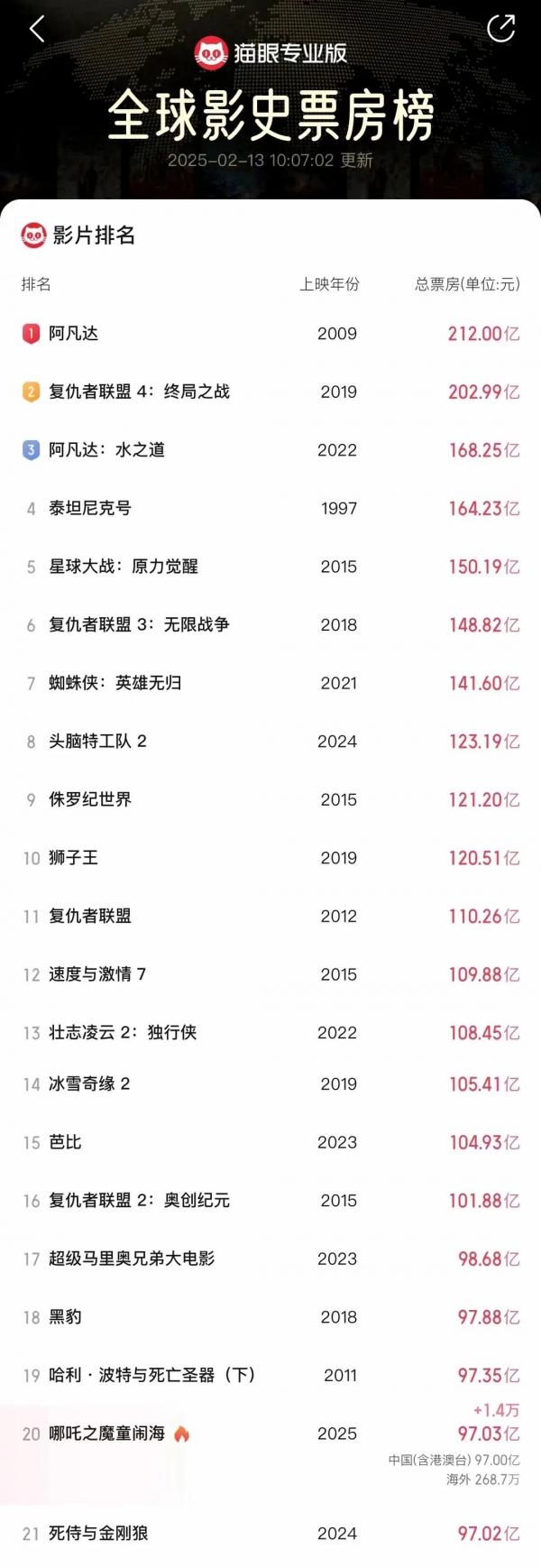Image resolution: width=541 pixels, height=1568 pixels.
Task: Select the 泰坦尼克号 ranking row
Action: point(270,509)
